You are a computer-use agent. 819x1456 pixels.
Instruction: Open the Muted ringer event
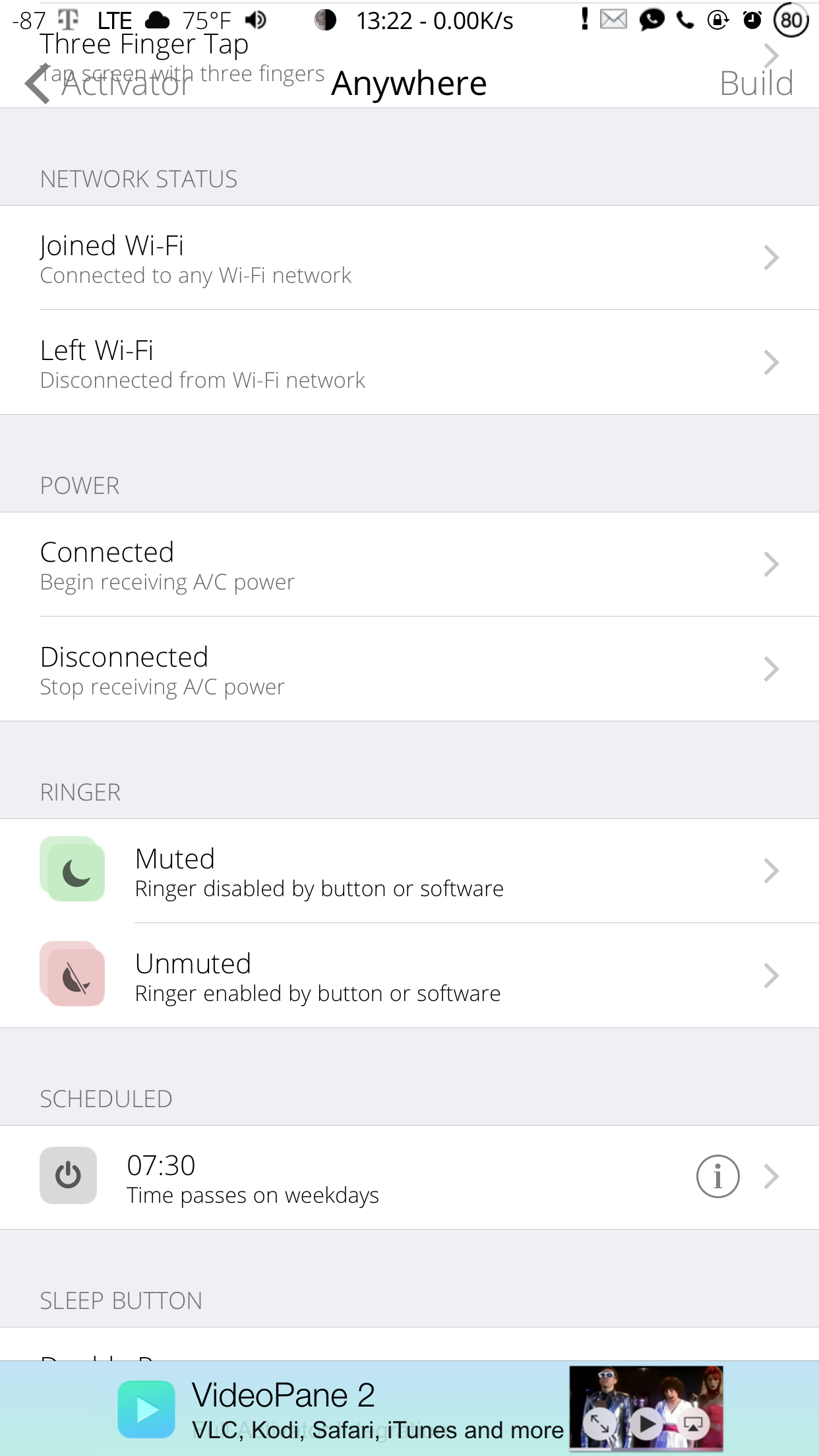(409, 871)
